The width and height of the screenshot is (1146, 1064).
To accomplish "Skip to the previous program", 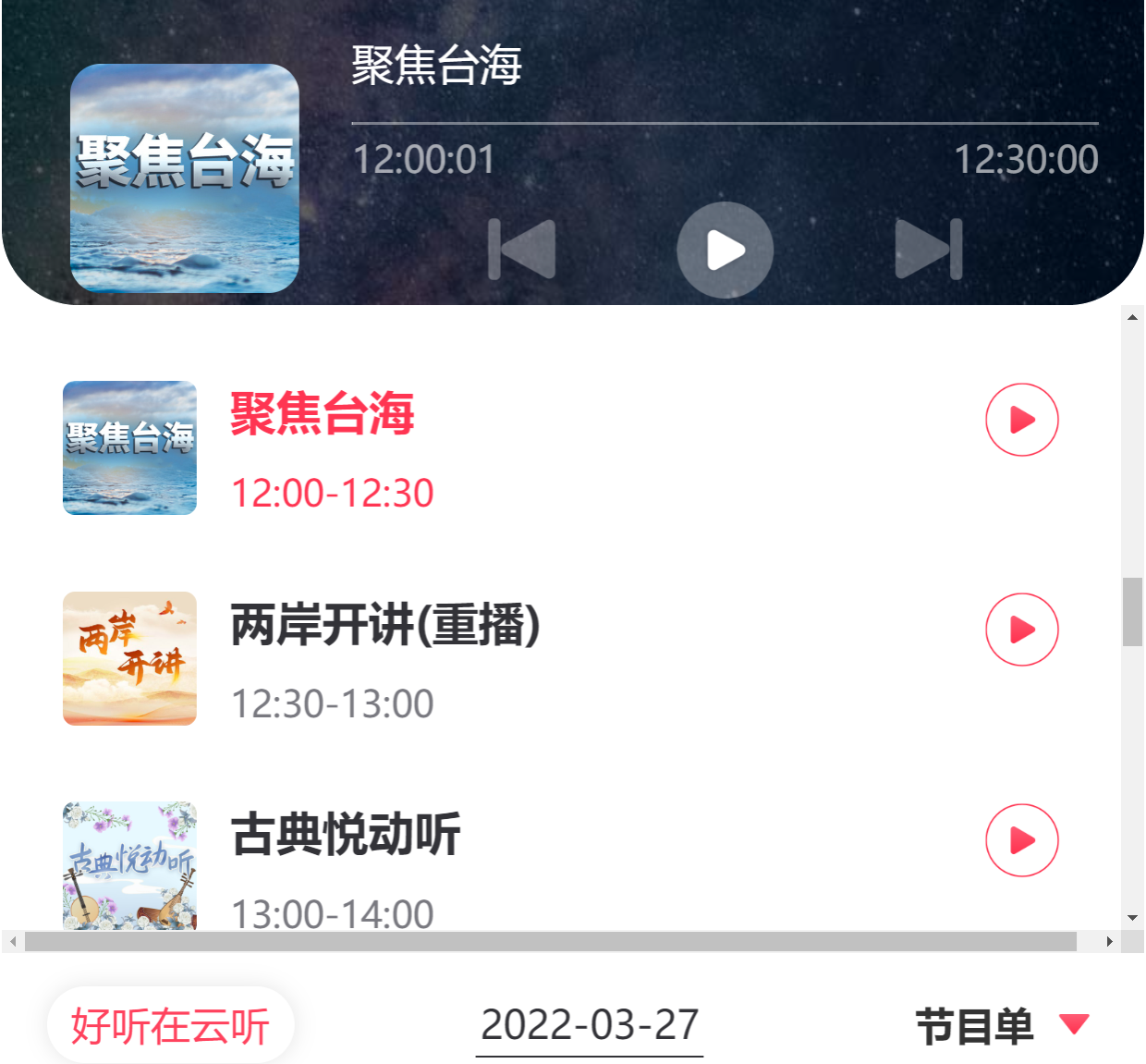I will (522, 249).
